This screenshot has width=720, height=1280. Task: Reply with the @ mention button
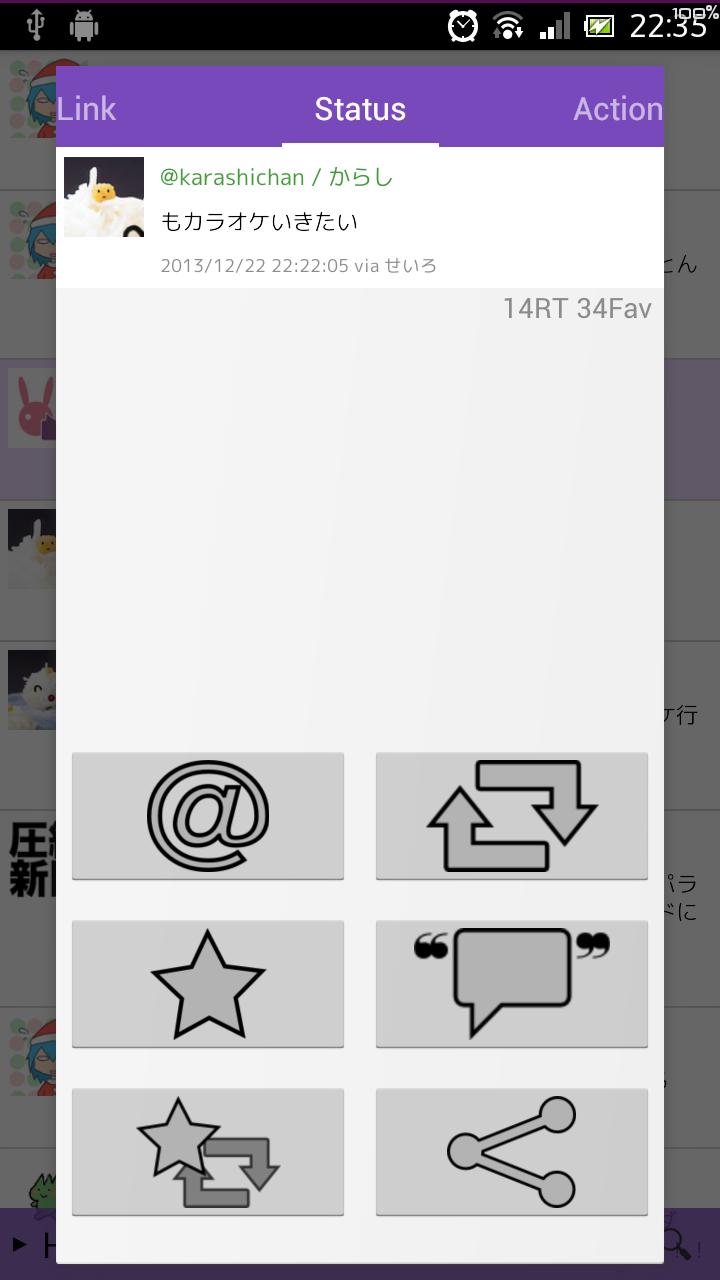208,816
